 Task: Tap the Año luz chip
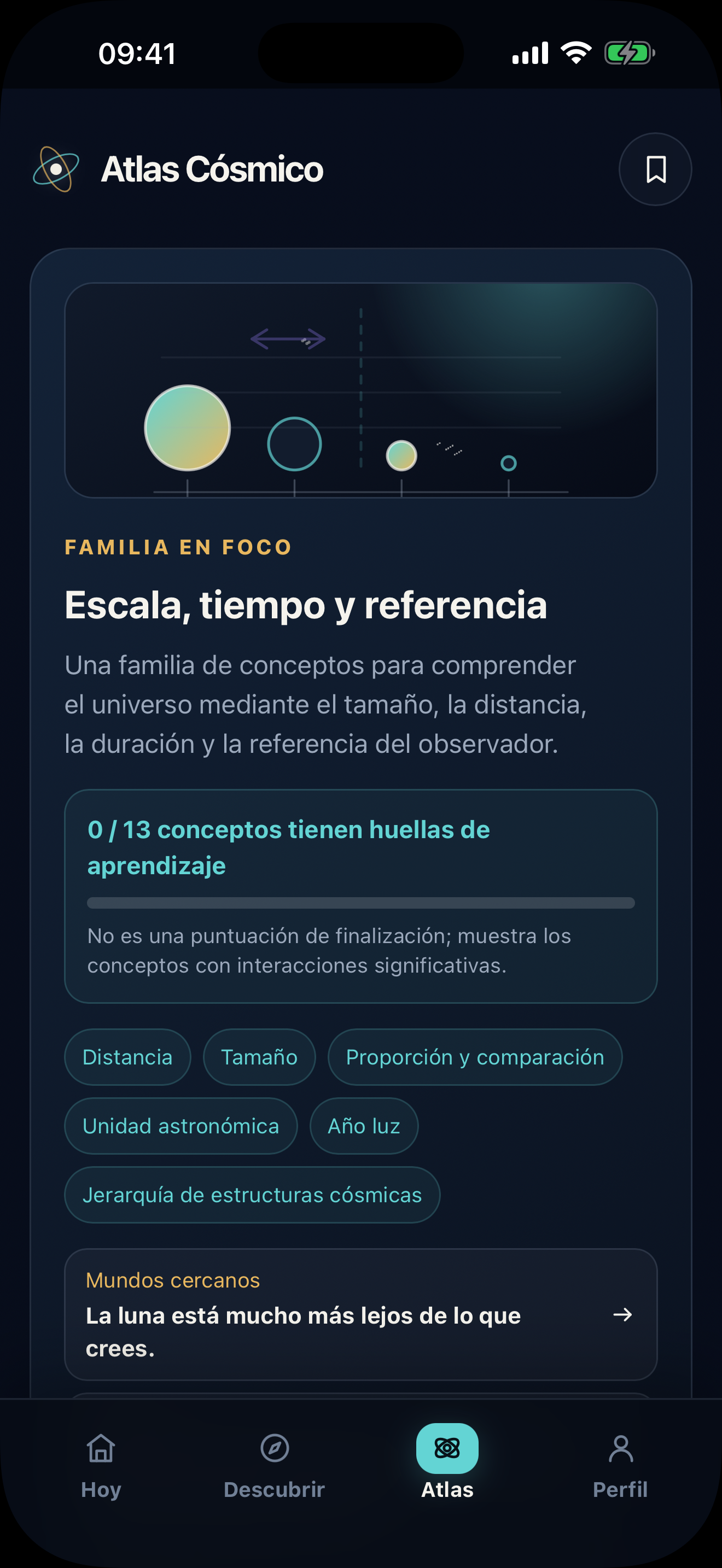tap(364, 1126)
